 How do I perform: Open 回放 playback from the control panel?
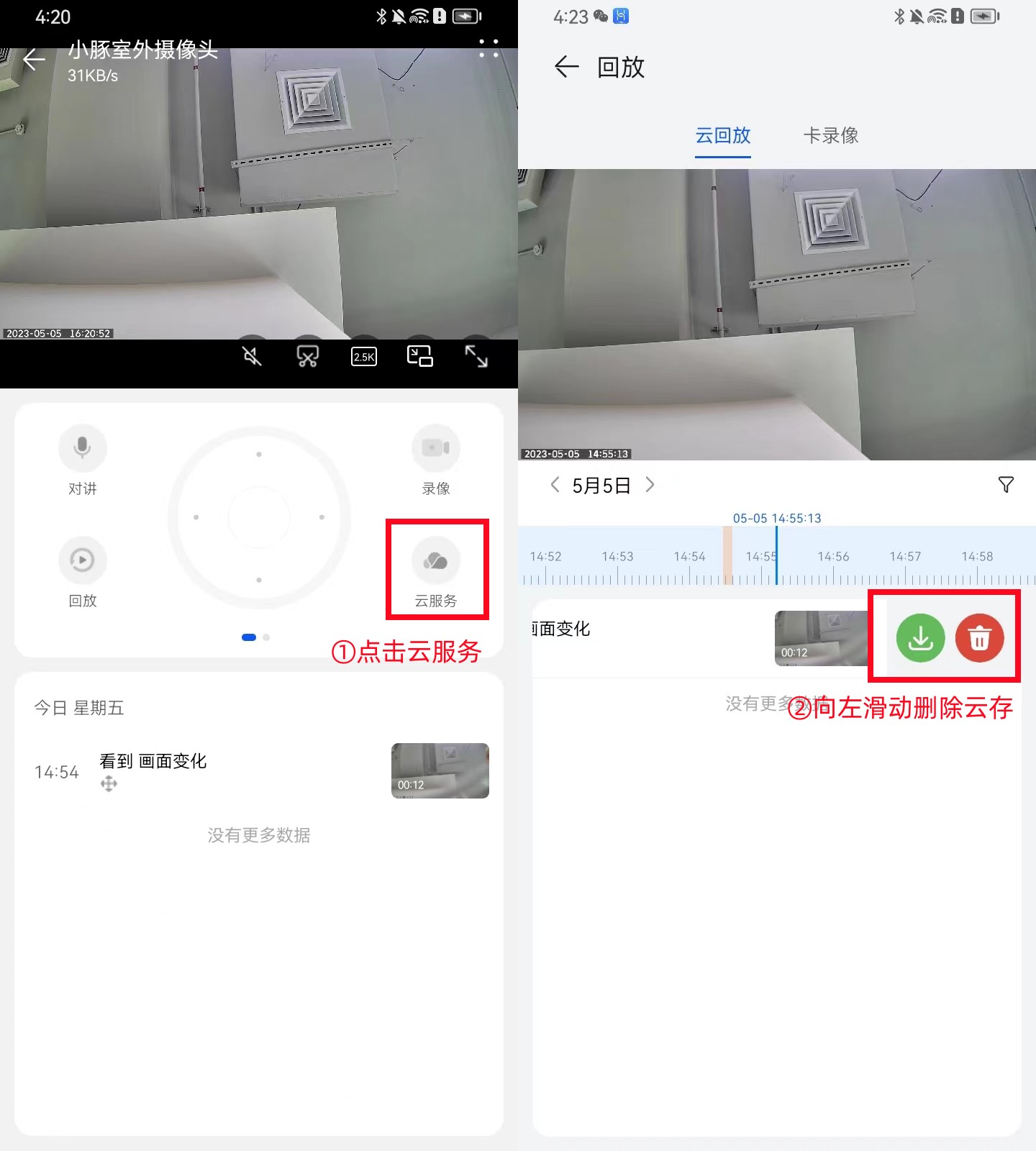tap(83, 561)
